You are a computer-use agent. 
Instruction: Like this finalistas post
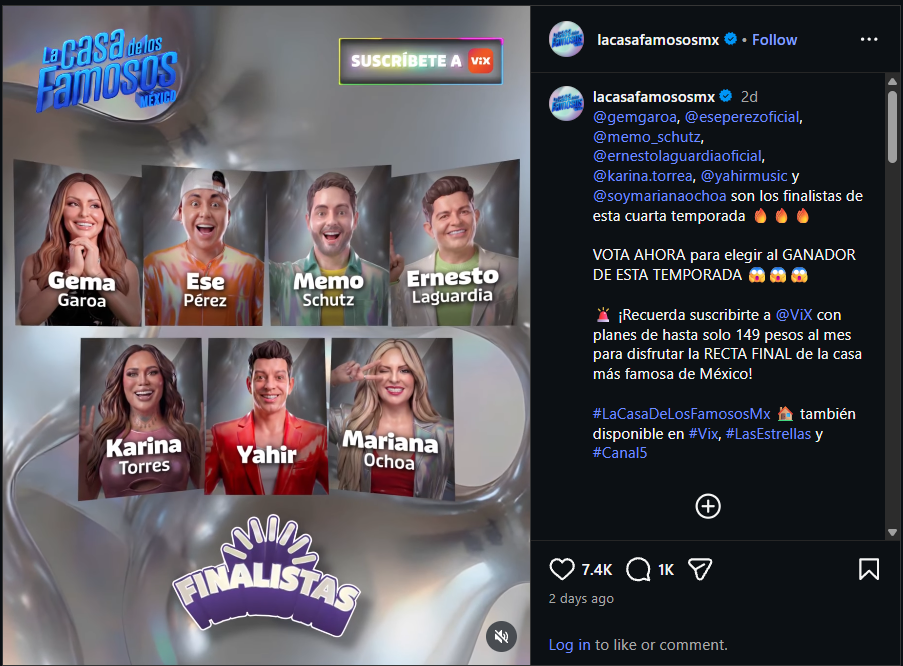[561, 569]
